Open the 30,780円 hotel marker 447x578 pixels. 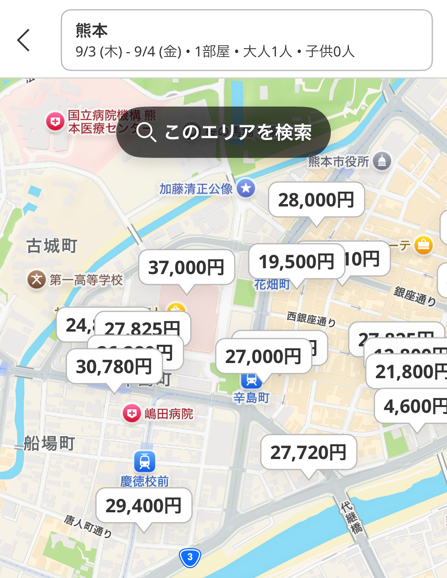tap(114, 366)
